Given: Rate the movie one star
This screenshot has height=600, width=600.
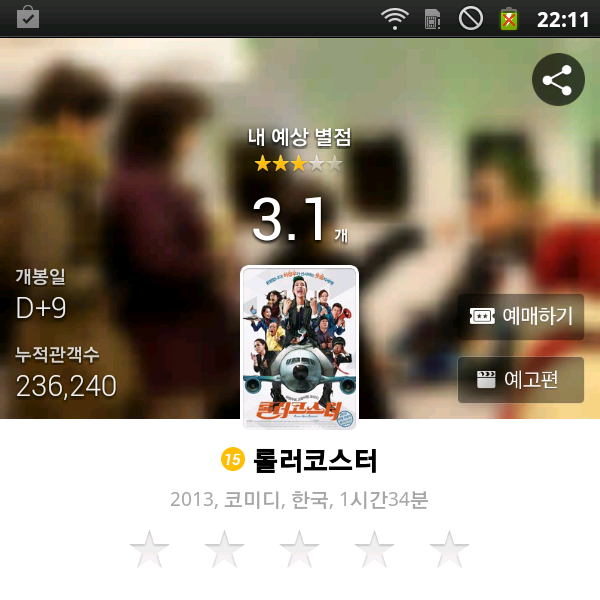Looking at the screenshot, I should [150, 549].
